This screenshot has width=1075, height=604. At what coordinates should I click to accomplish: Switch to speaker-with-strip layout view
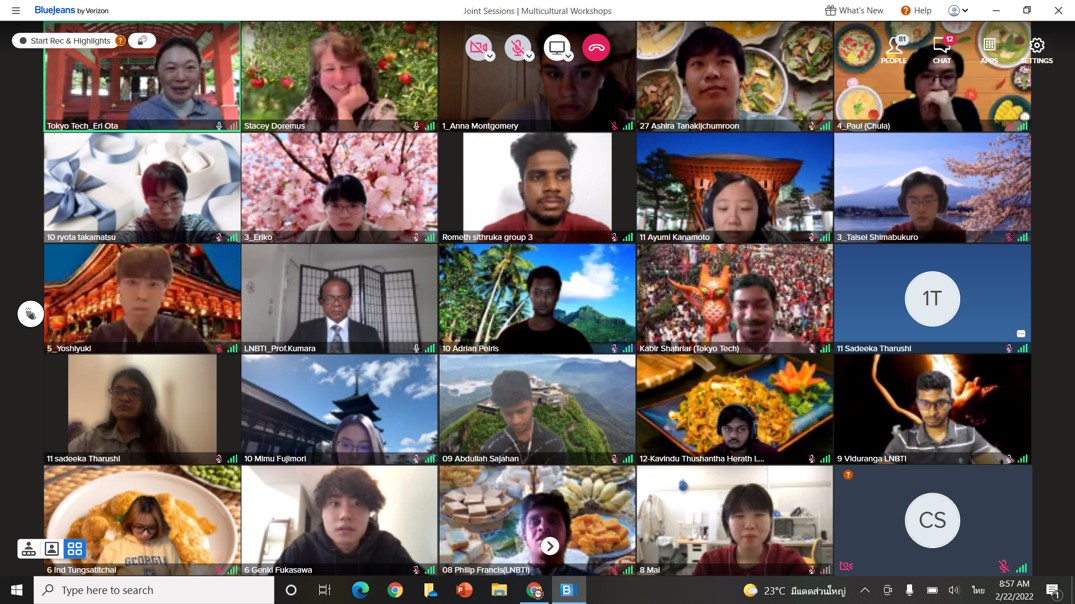(28, 549)
